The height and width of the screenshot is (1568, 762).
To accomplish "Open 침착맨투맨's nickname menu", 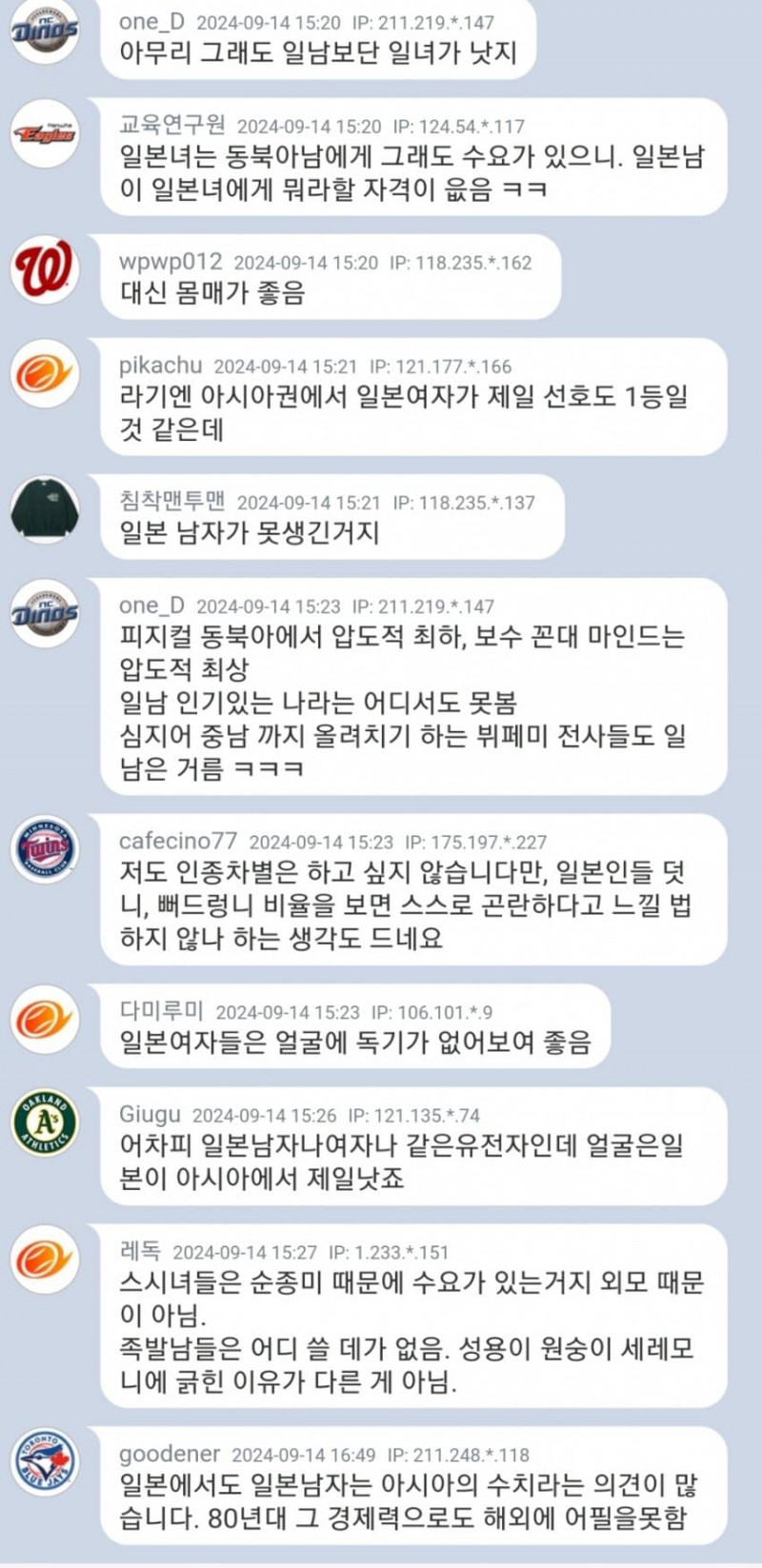I will point(171,501).
